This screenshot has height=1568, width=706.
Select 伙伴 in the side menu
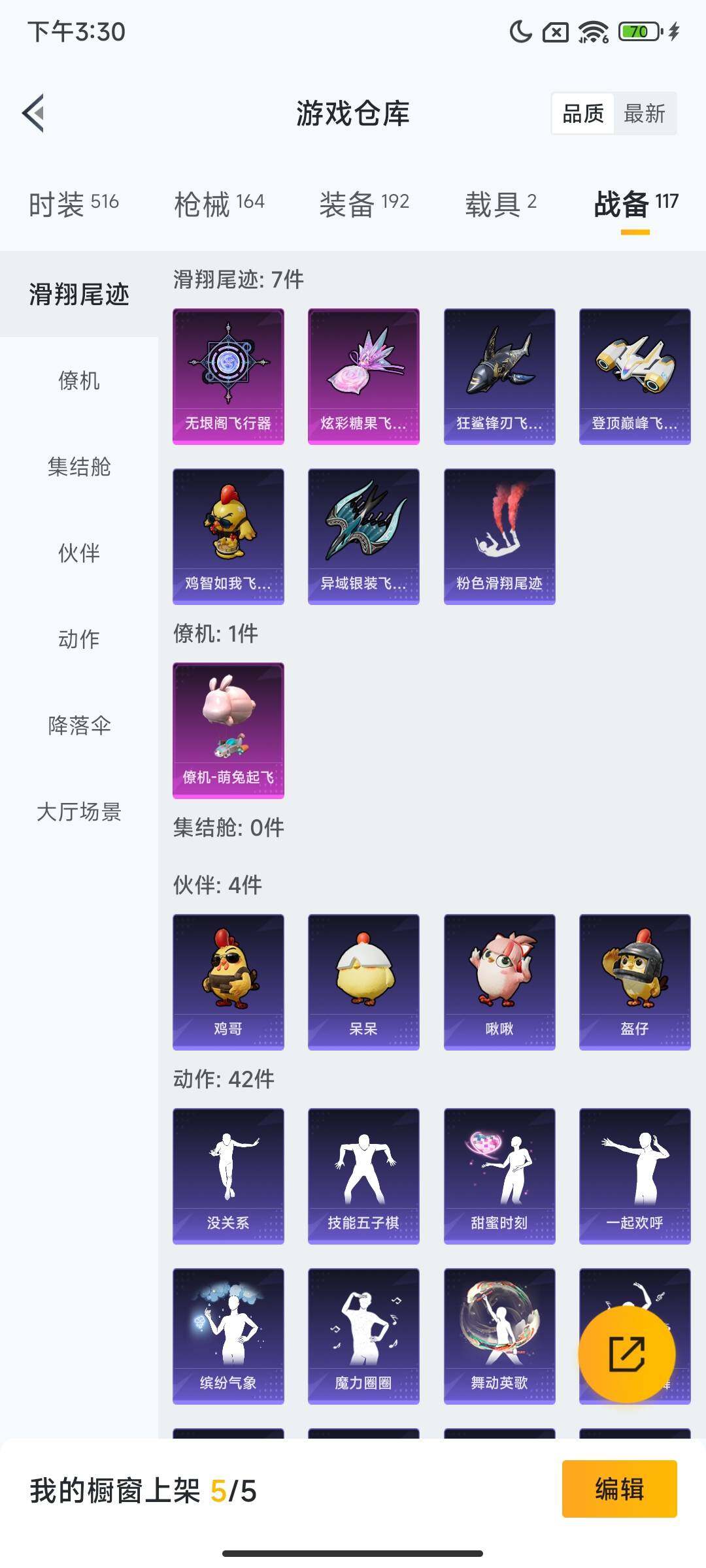pyautogui.click(x=79, y=553)
